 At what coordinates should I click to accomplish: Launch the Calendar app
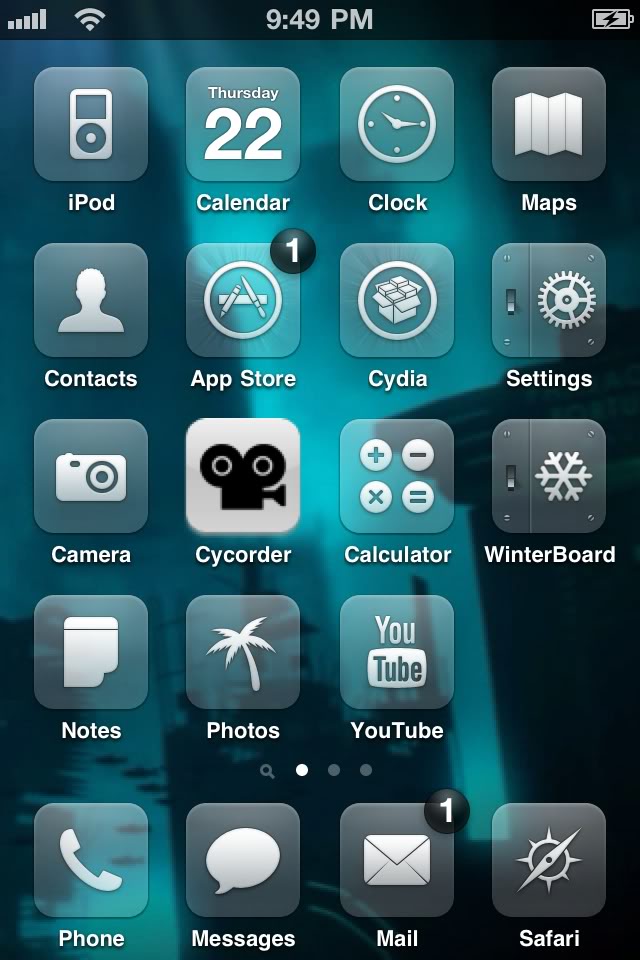pyautogui.click(x=243, y=124)
